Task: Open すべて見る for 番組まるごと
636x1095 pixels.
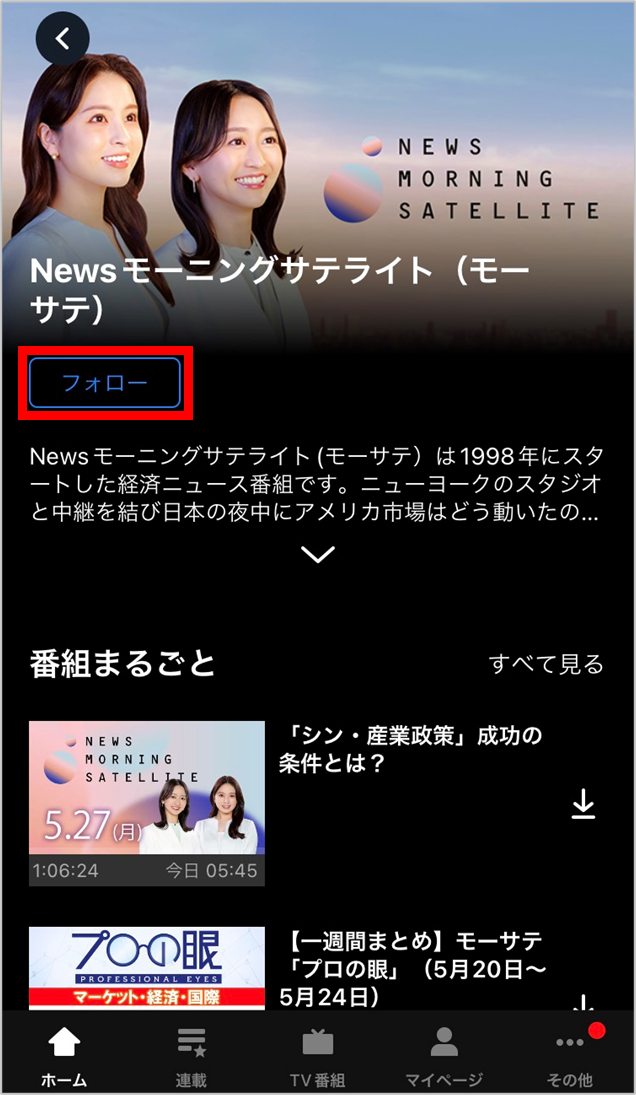Action: coord(546,664)
